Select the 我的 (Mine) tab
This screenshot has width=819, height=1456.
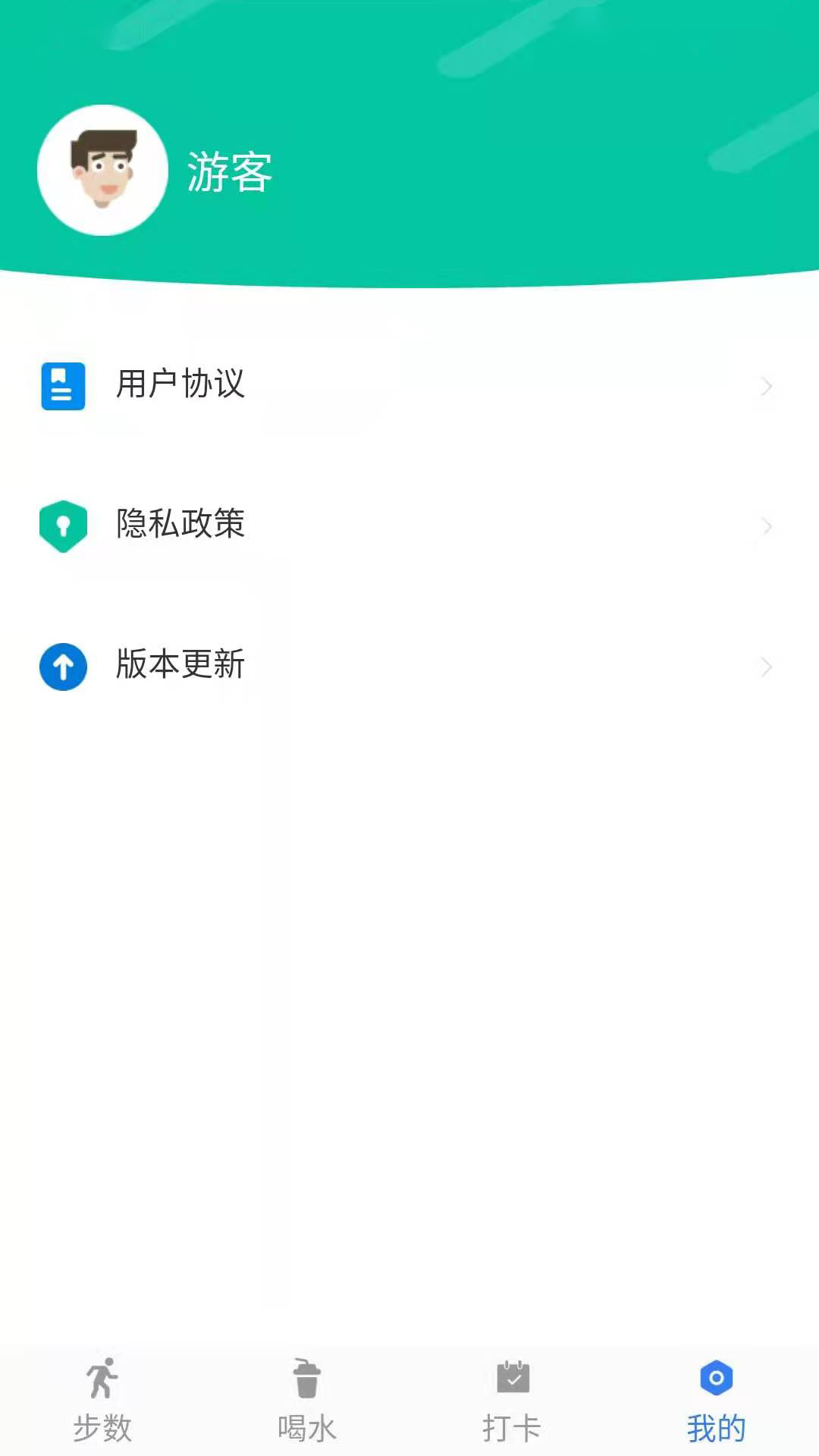[x=716, y=1401]
